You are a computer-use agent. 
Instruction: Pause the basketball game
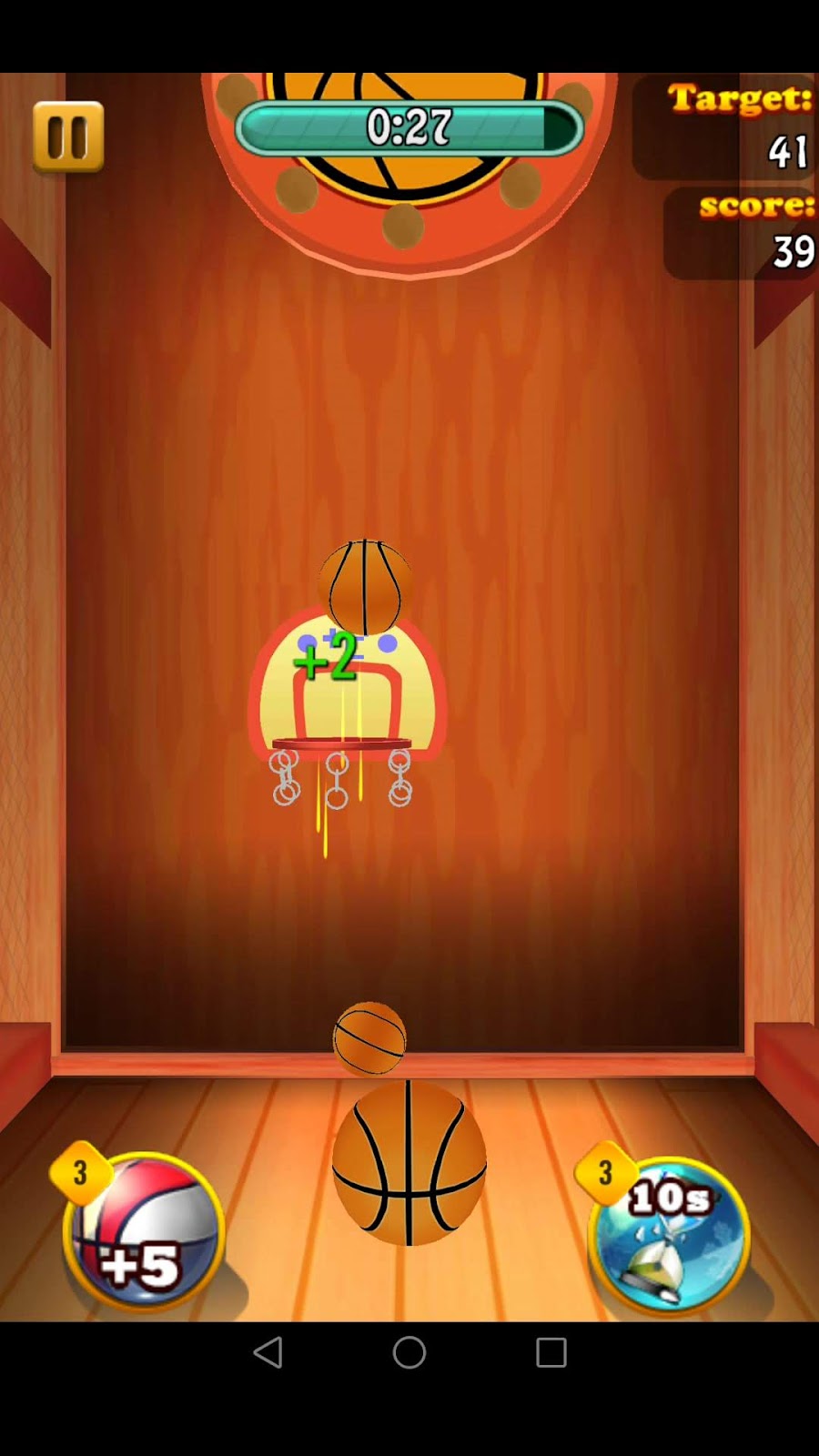(x=68, y=136)
